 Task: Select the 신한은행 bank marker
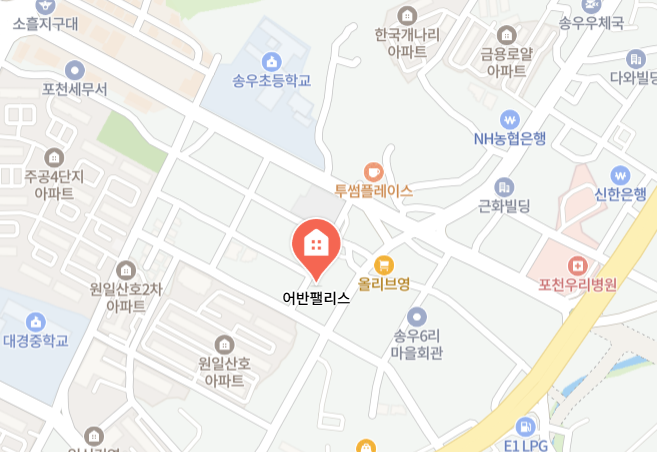620,174
